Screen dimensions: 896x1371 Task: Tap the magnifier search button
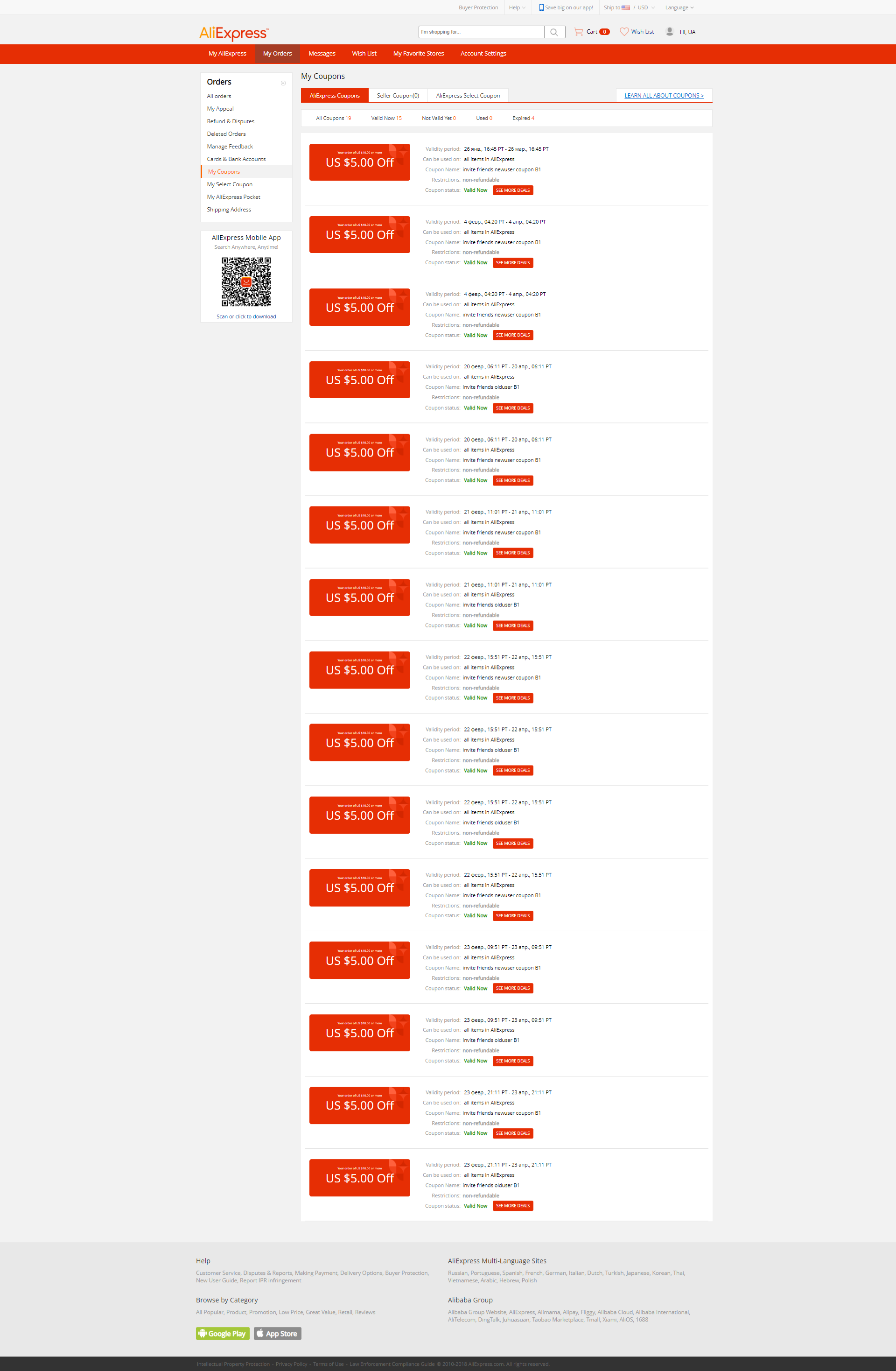(x=554, y=32)
